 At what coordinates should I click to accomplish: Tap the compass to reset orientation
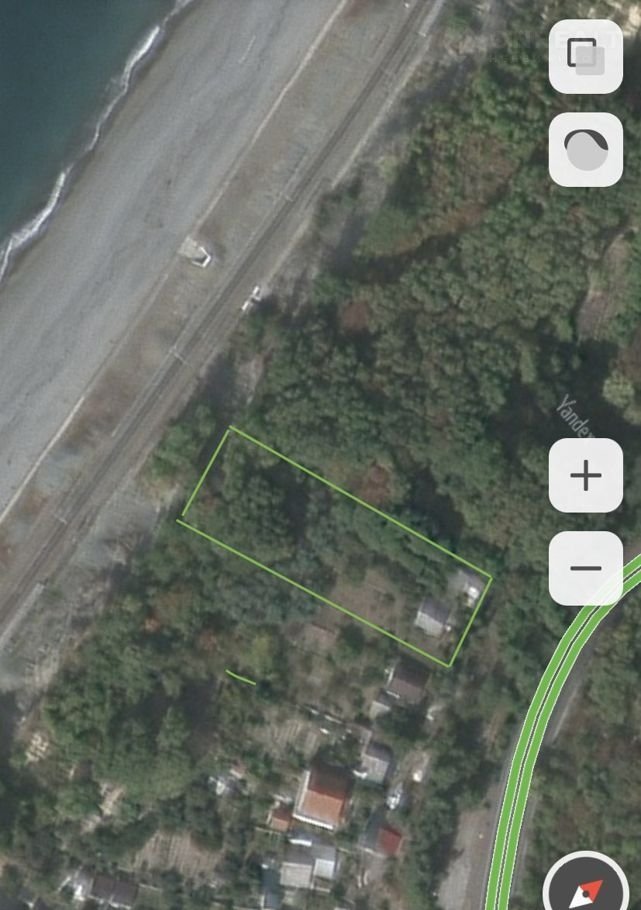pos(588,886)
